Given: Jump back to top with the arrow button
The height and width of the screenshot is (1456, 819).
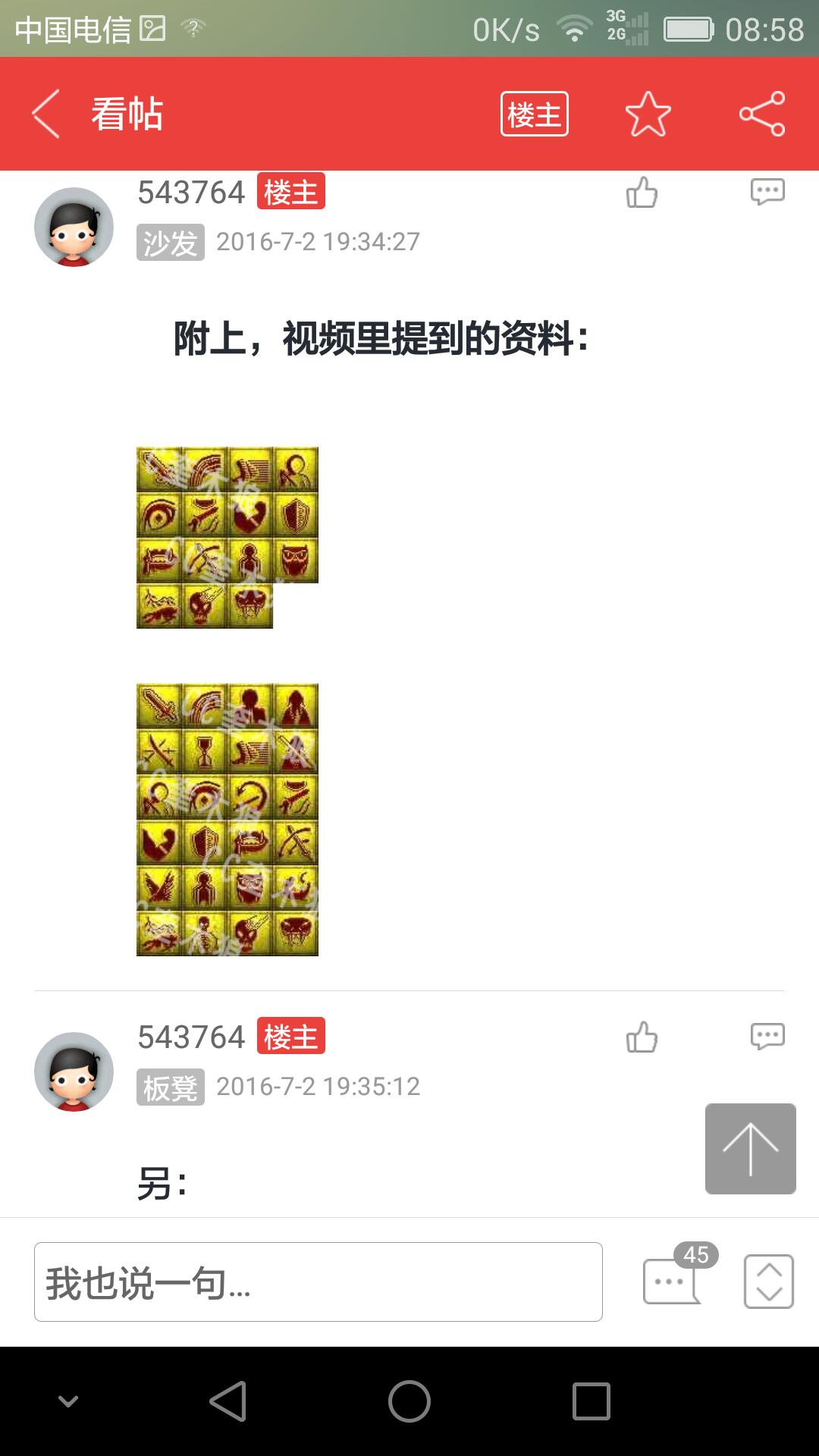Looking at the screenshot, I should point(750,1148).
